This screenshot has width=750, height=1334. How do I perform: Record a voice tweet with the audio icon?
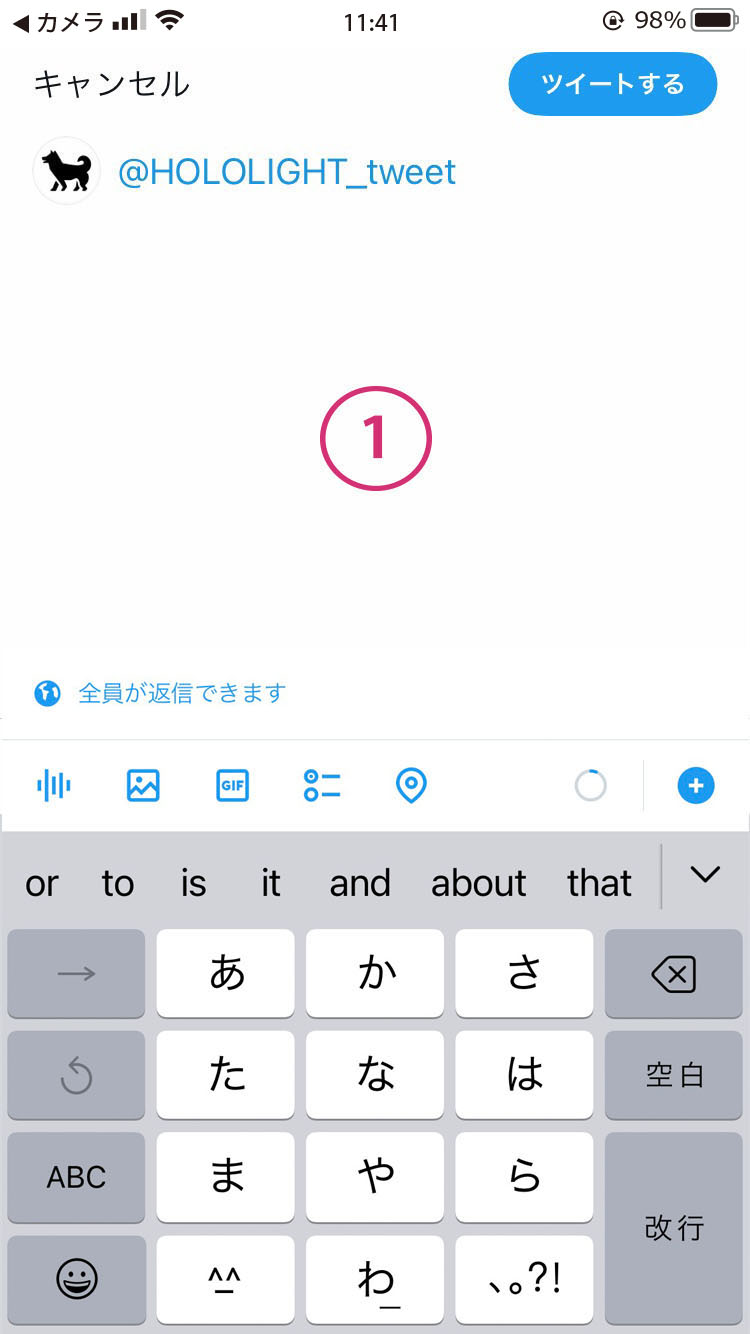54,786
